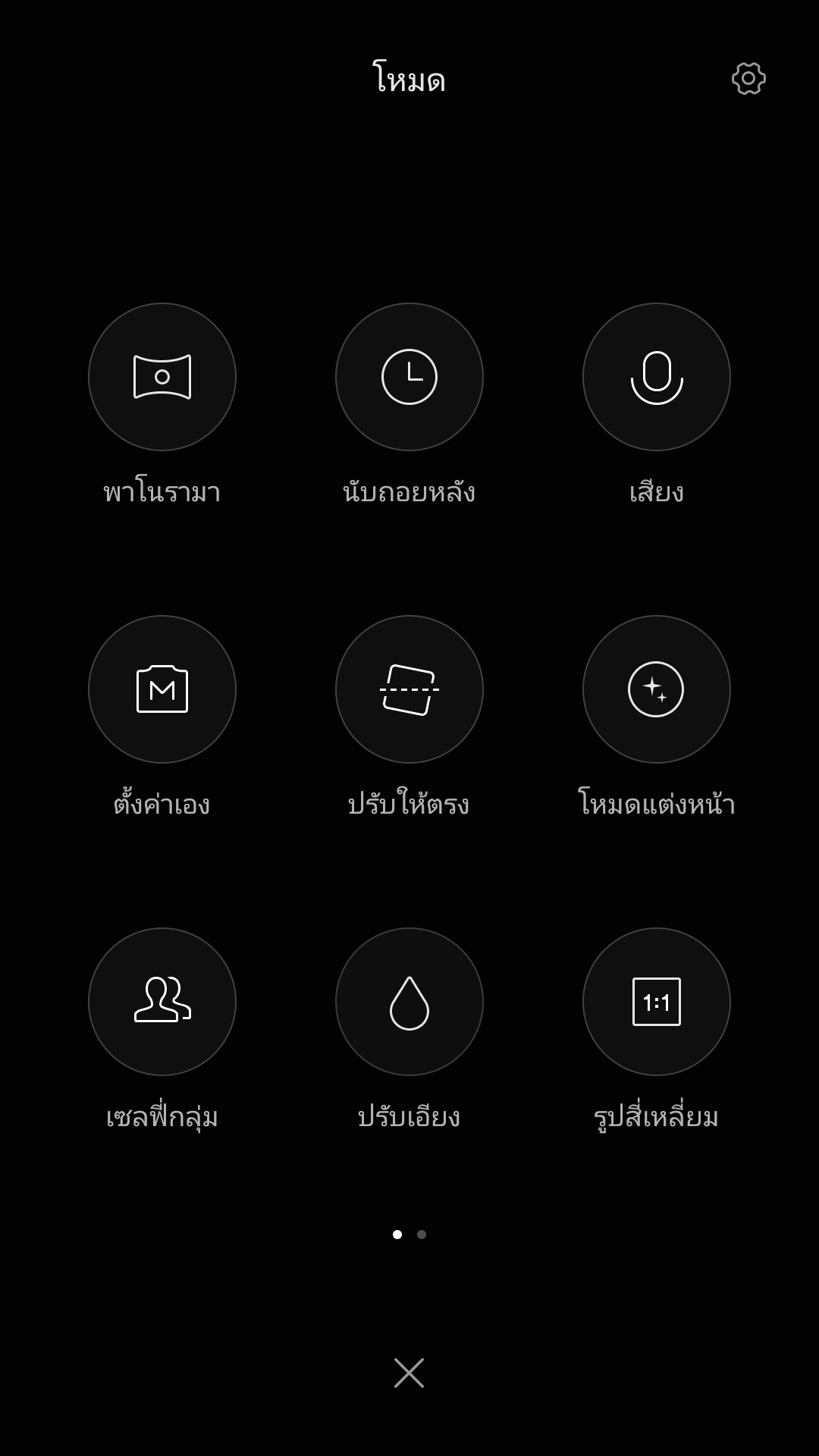819x1456 pixels.
Task: Select the พาโนรามา panorama mode
Action: (162, 377)
